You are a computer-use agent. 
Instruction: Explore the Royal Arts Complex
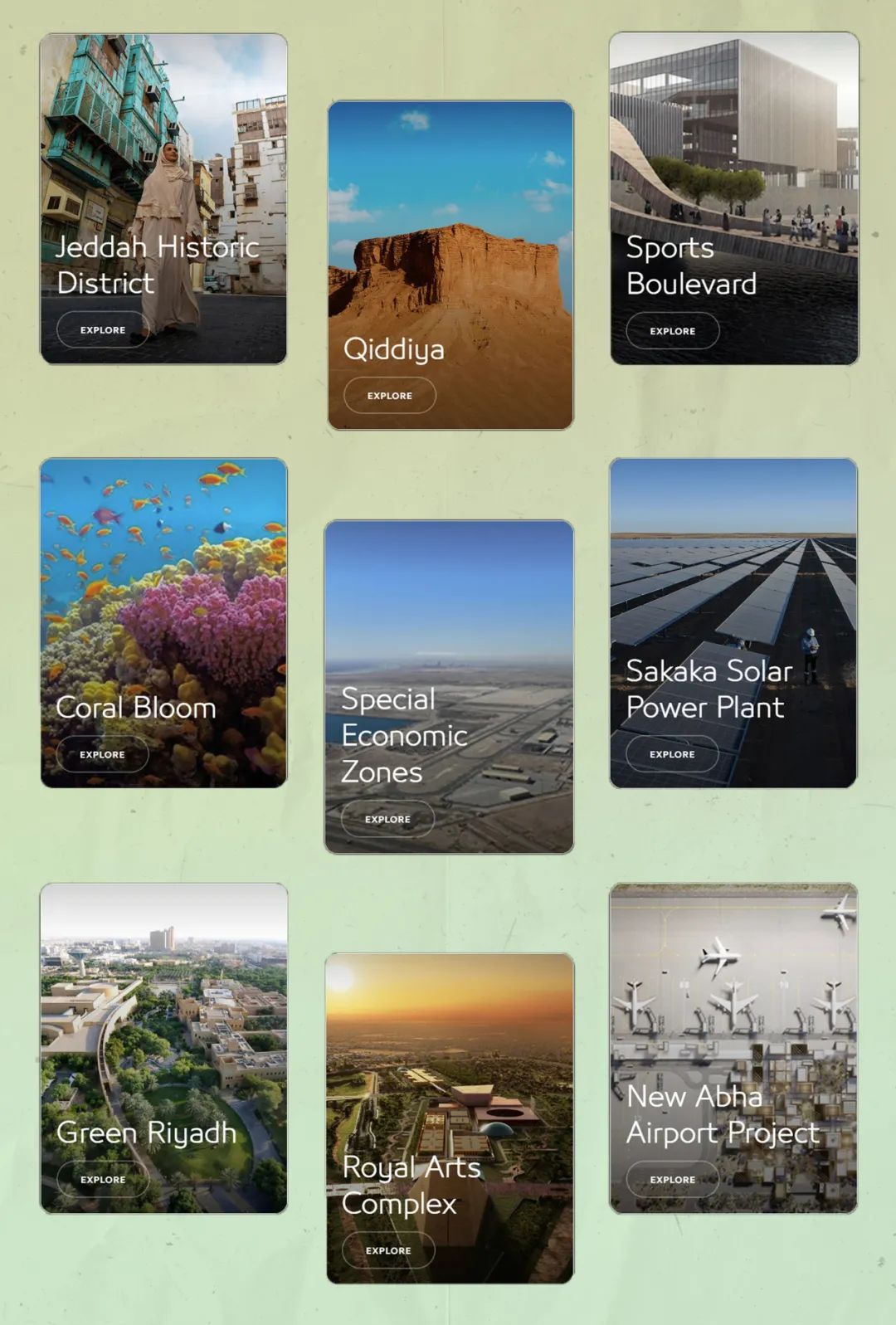pos(388,1251)
